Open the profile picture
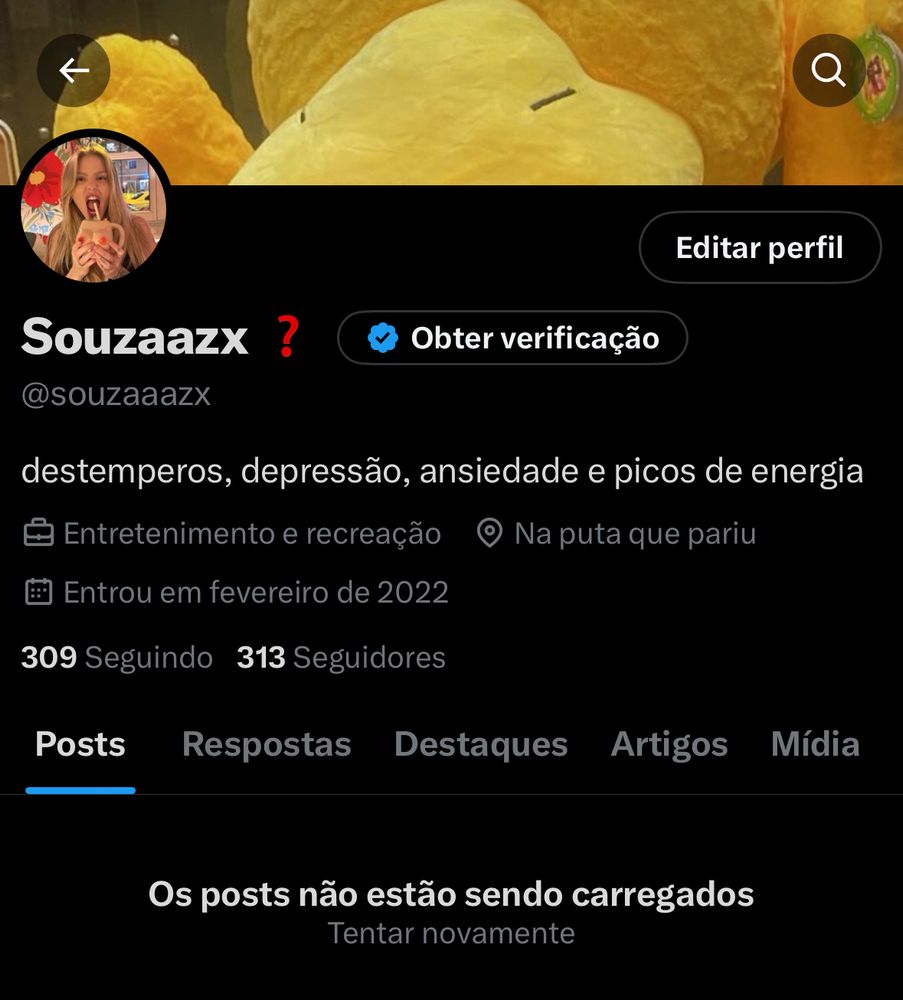Viewport: 903px width, 1000px height. pyautogui.click(x=93, y=208)
